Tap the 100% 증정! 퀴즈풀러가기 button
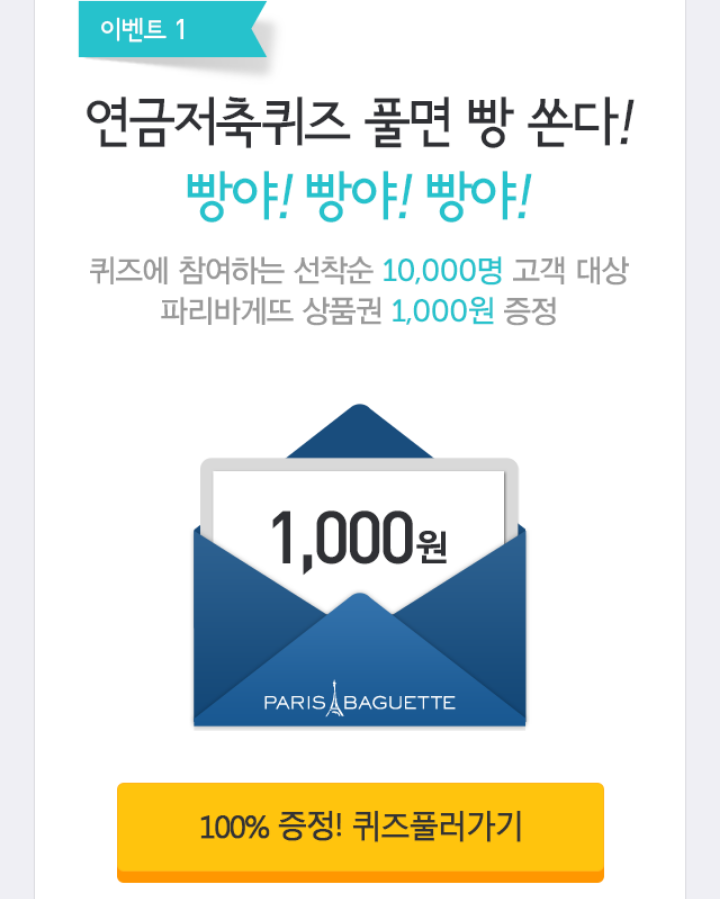The width and height of the screenshot is (720, 899). (360, 829)
